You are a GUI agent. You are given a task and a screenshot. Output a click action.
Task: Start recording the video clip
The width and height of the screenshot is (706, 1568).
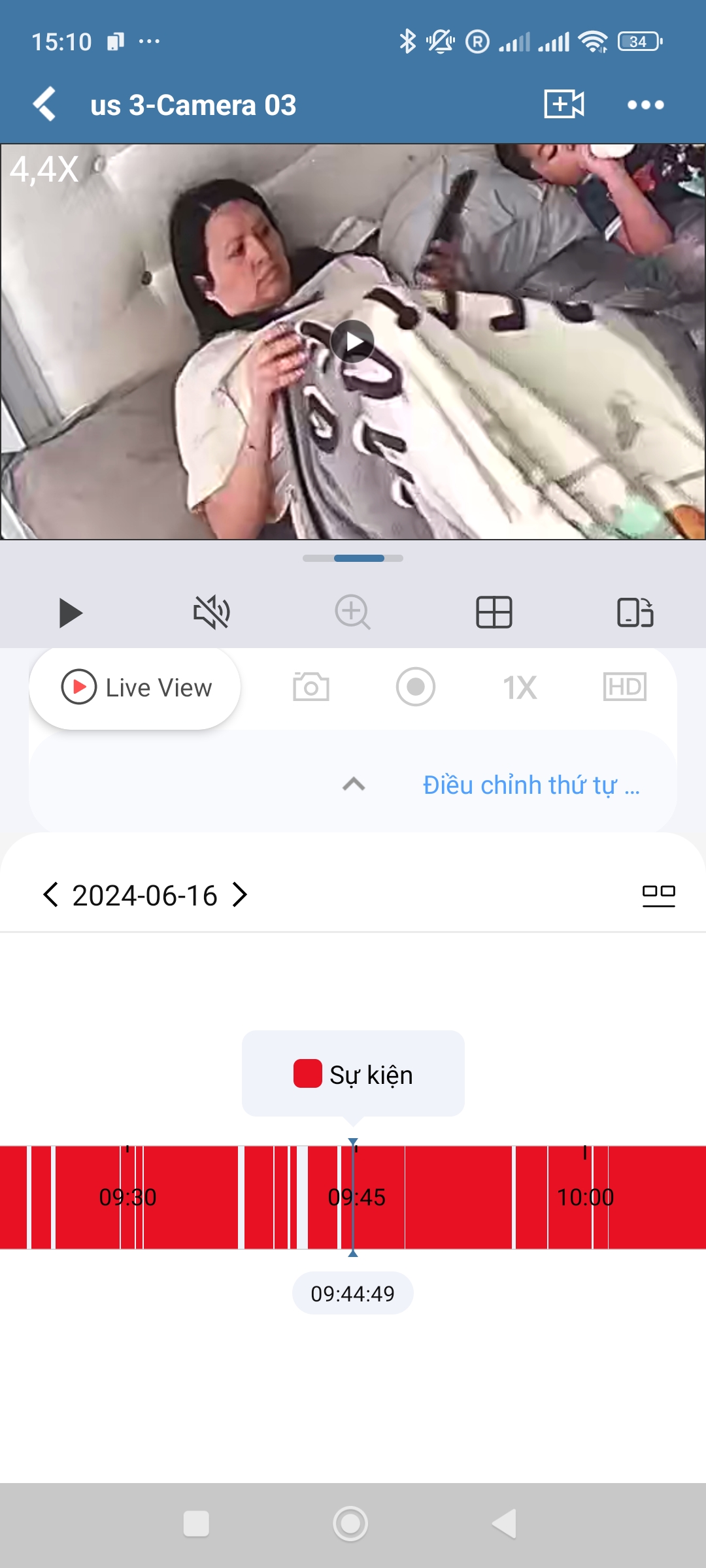pyautogui.click(x=415, y=687)
